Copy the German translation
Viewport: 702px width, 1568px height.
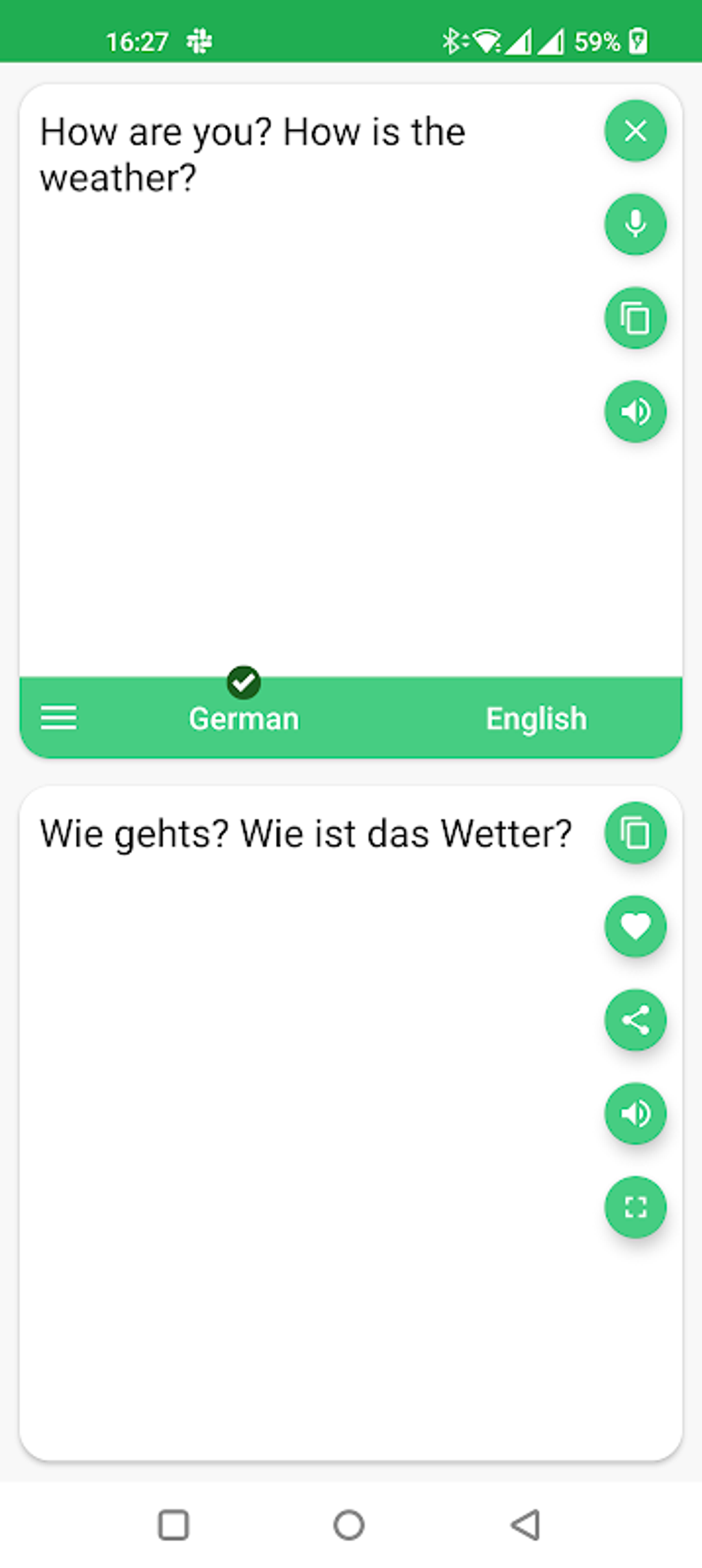point(635,833)
